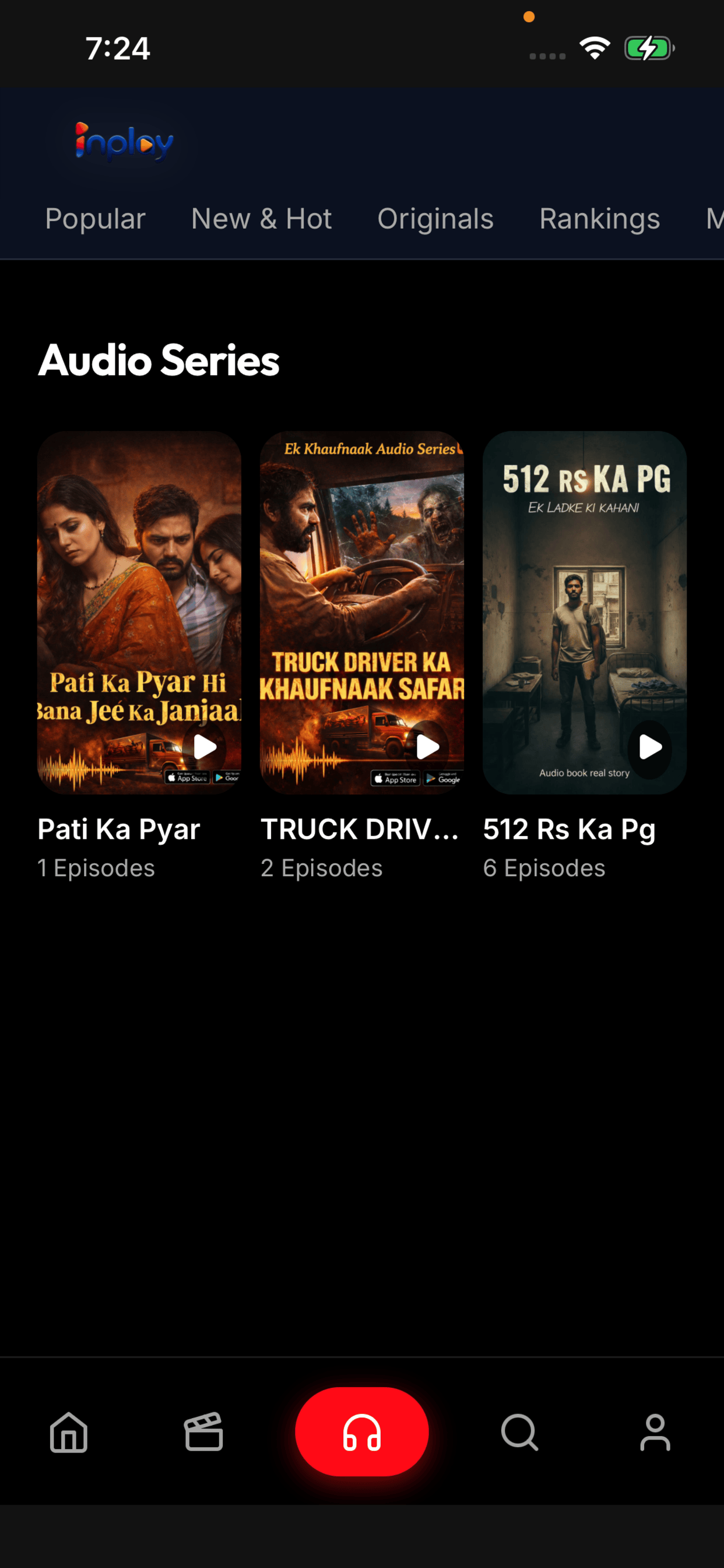The width and height of the screenshot is (724, 1568).
Task: Go to the home tab
Action: click(69, 1432)
